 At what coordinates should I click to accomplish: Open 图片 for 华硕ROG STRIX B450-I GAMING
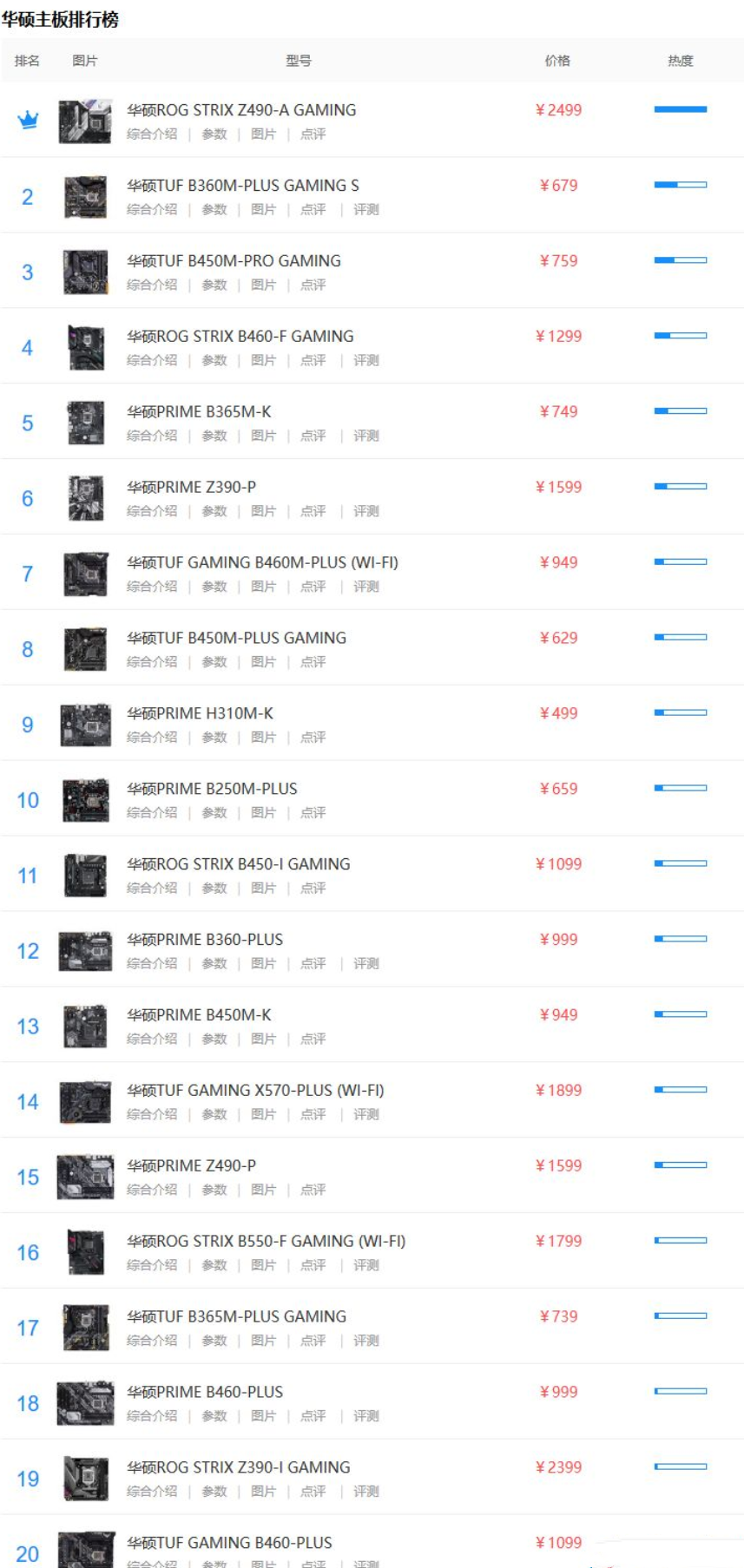pos(263,888)
